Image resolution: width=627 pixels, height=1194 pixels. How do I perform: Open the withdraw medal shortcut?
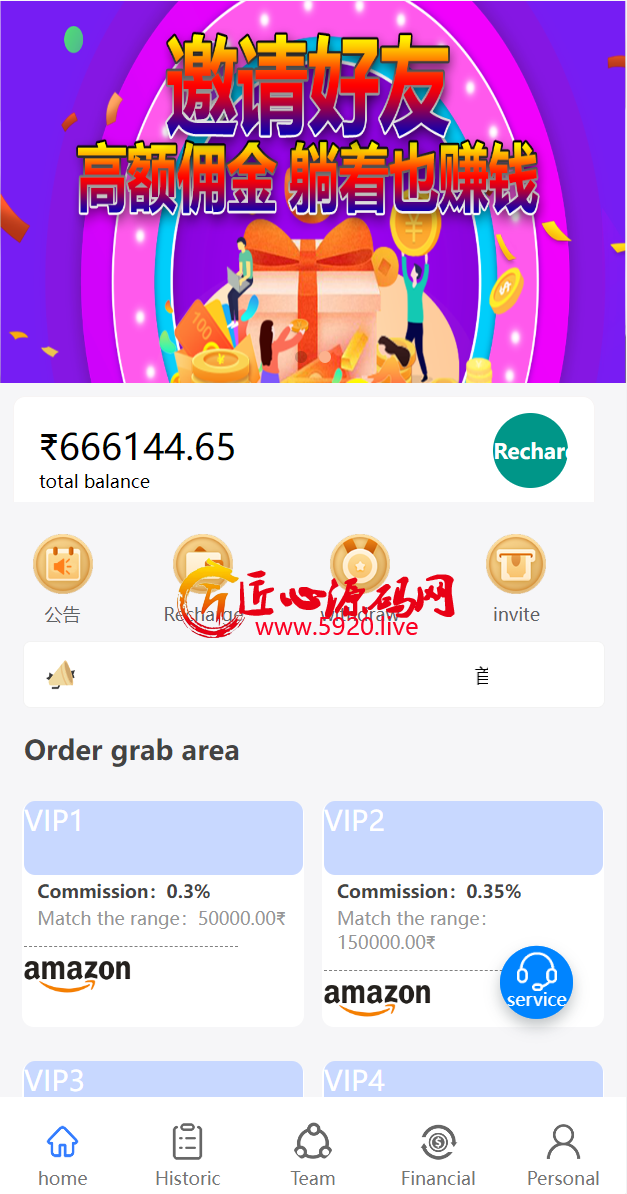(x=360, y=579)
